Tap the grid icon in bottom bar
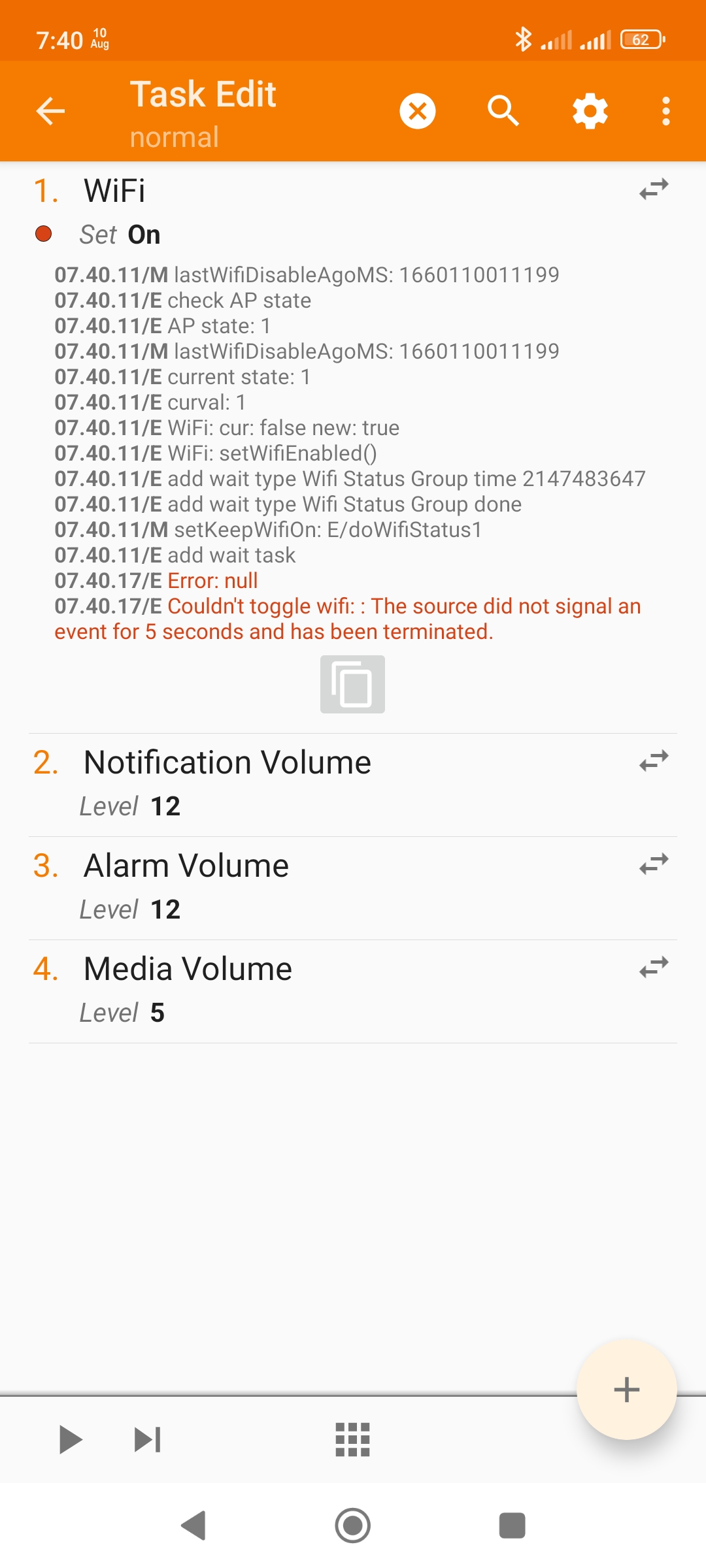Screen dimensions: 706x1568 (x=352, y=1440)
